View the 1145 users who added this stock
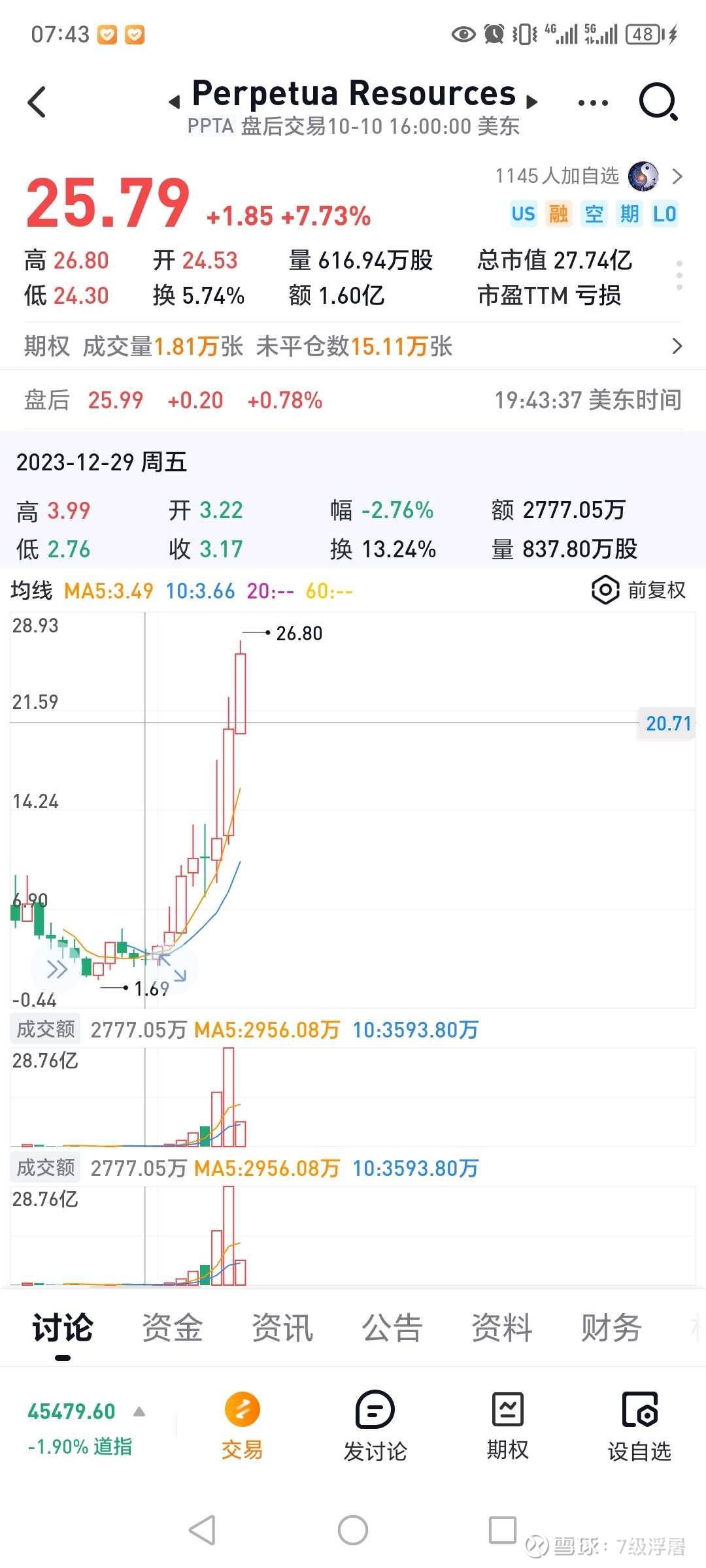This screenshot has height=1568, width=706. [x=588, y=176]
